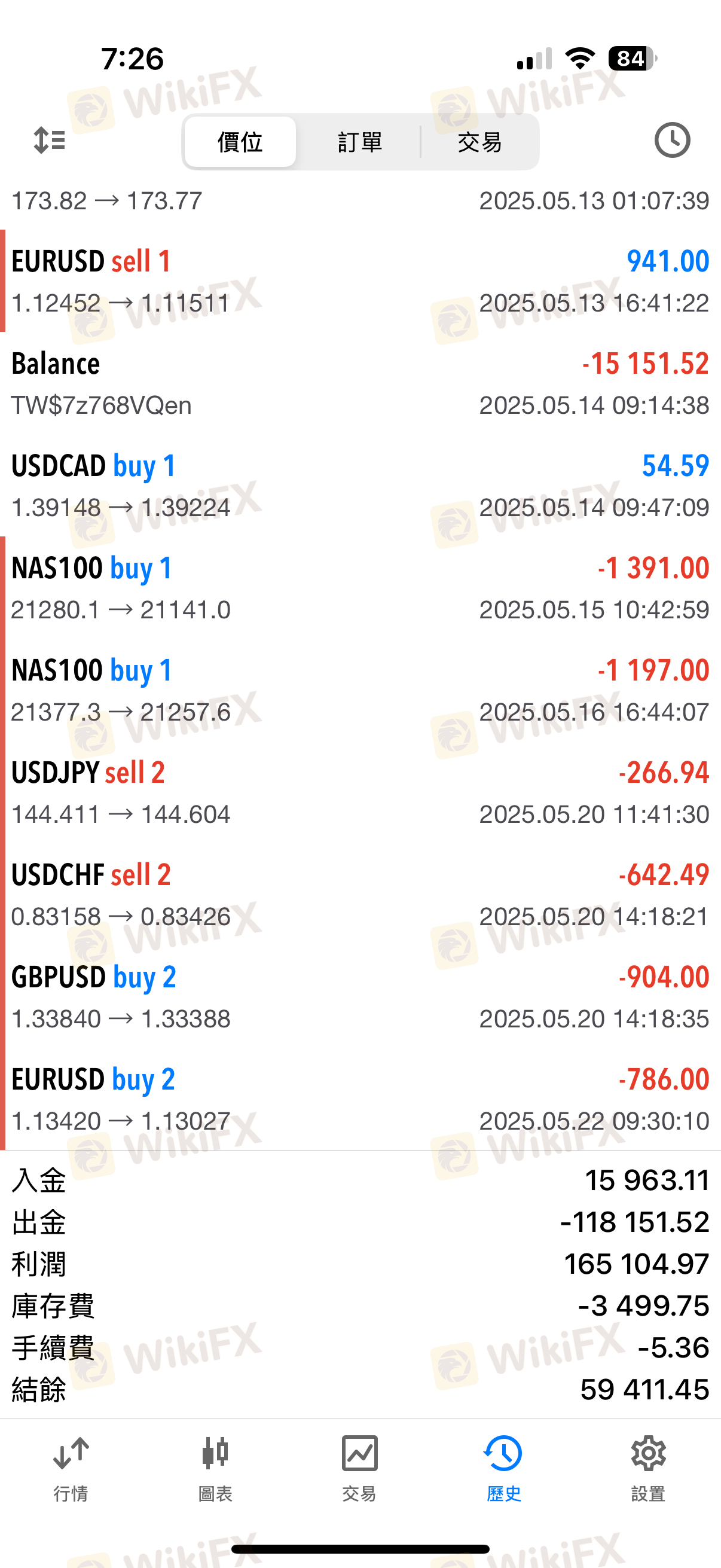Open the history period clock icon
This screenshot has height=1568, width=721.
(x=672, y=141)
